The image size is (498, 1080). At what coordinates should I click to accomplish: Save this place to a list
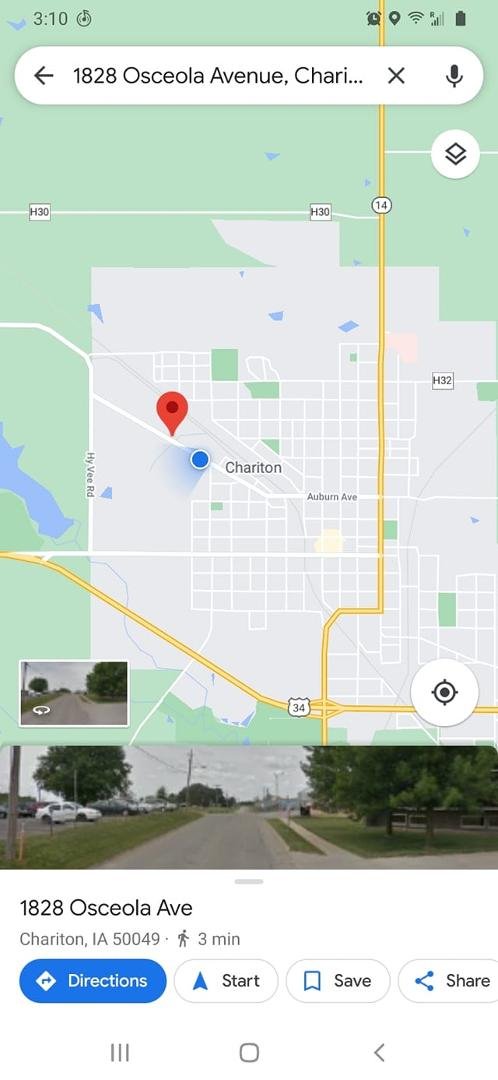pyautogui.click(x=338, y=981)
